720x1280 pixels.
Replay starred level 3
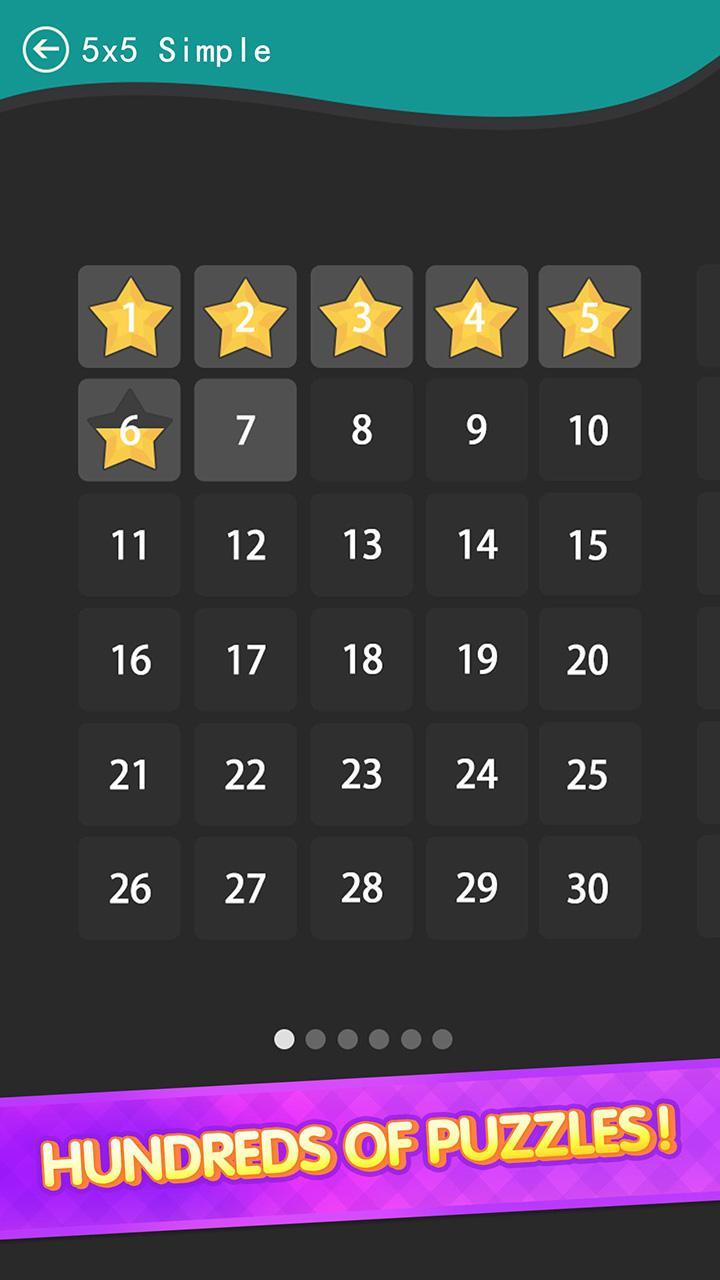(x=361, y=316)
